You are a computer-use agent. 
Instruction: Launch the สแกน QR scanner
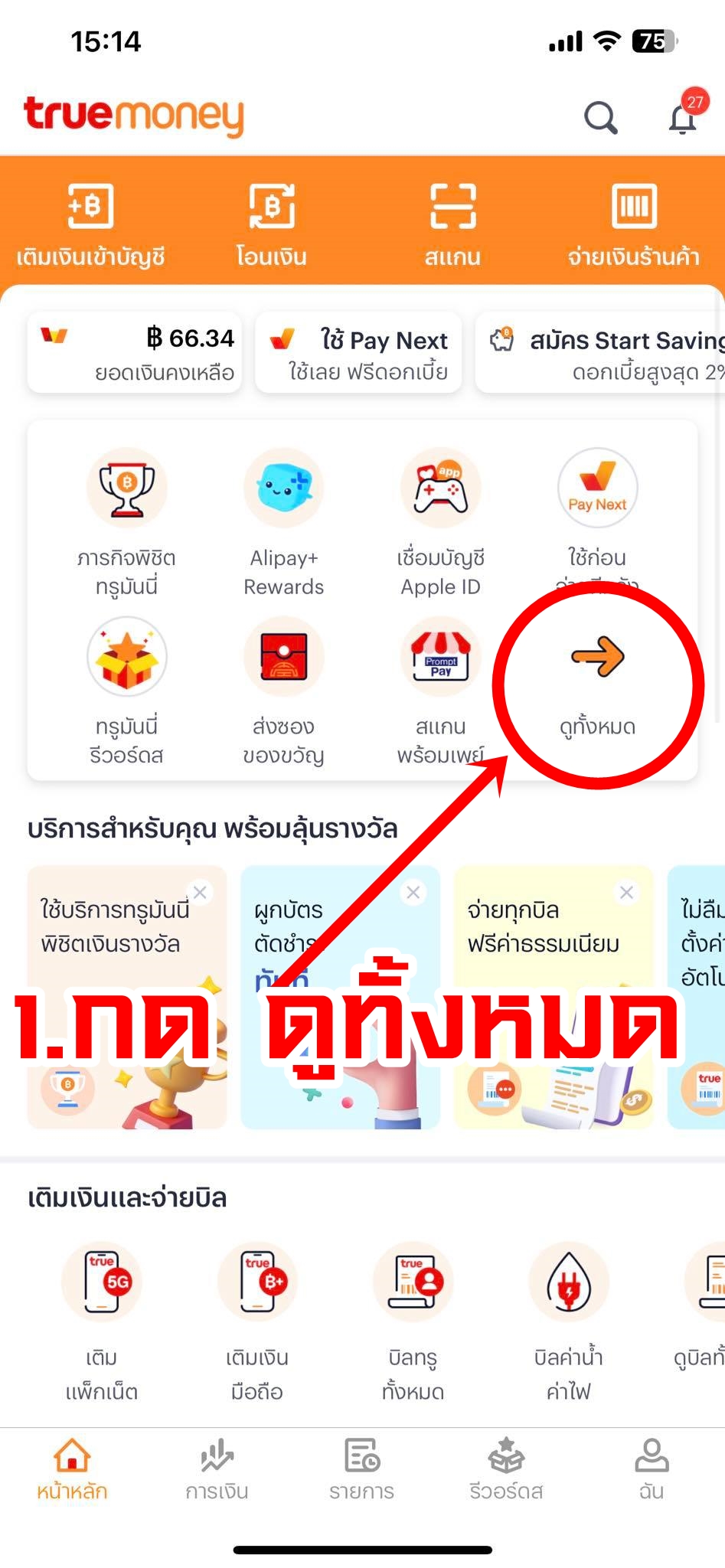click(x=452, y=224)
